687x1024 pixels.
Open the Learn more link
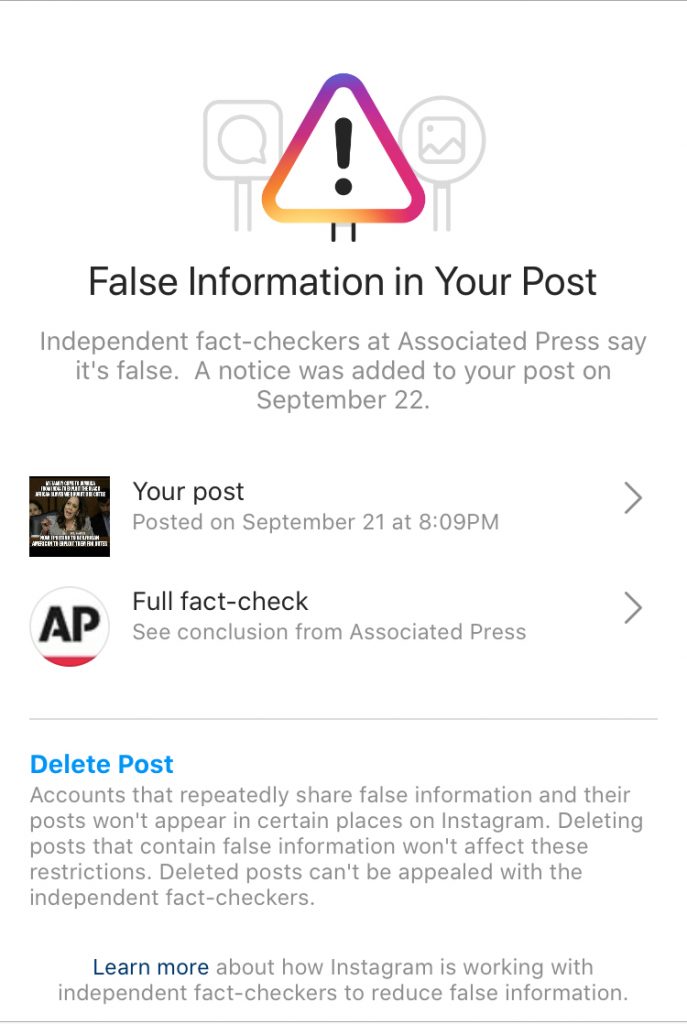(151, 967)
